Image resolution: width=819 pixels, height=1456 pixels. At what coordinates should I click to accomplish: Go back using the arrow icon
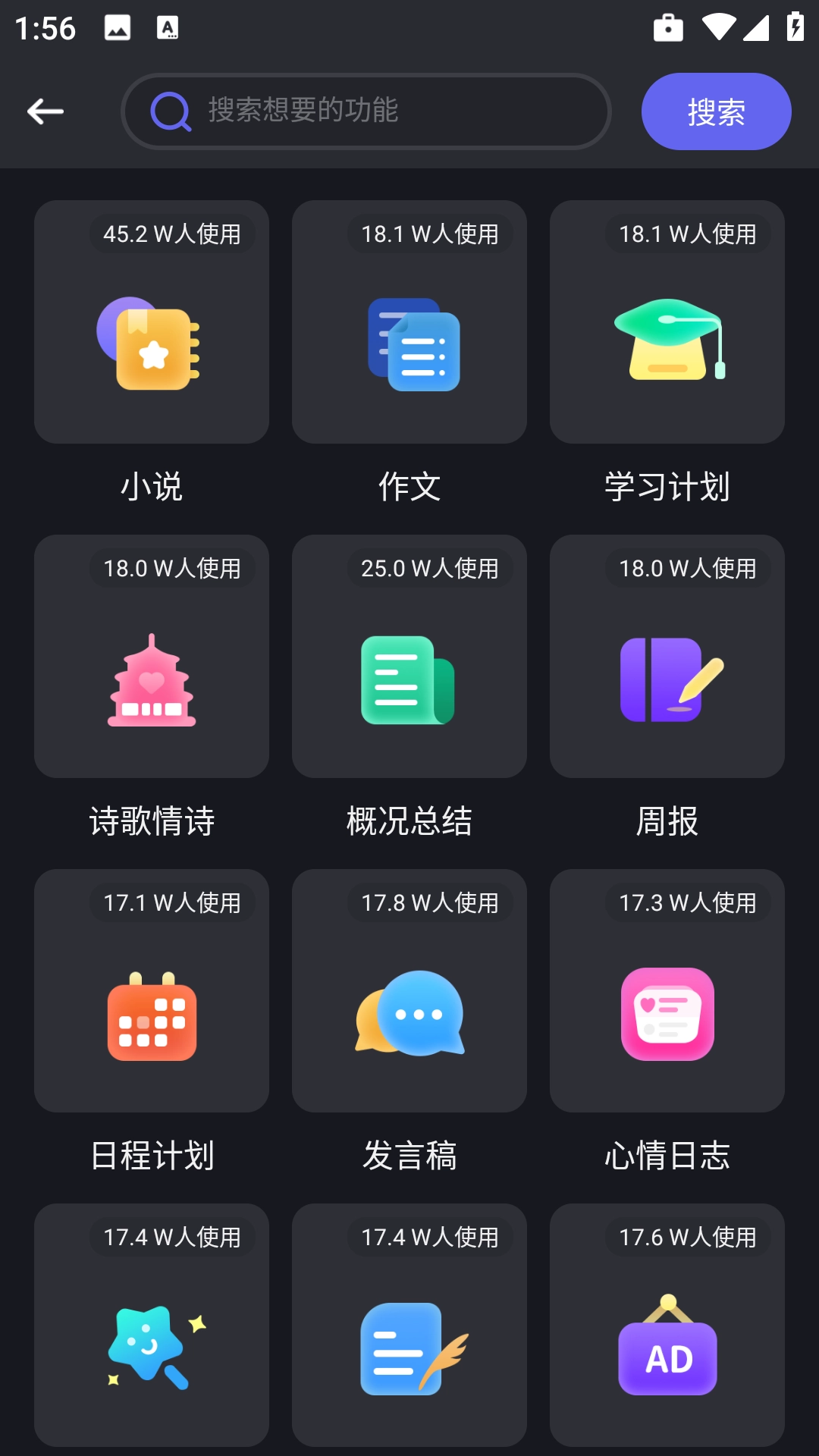click(x=45, y=111)
